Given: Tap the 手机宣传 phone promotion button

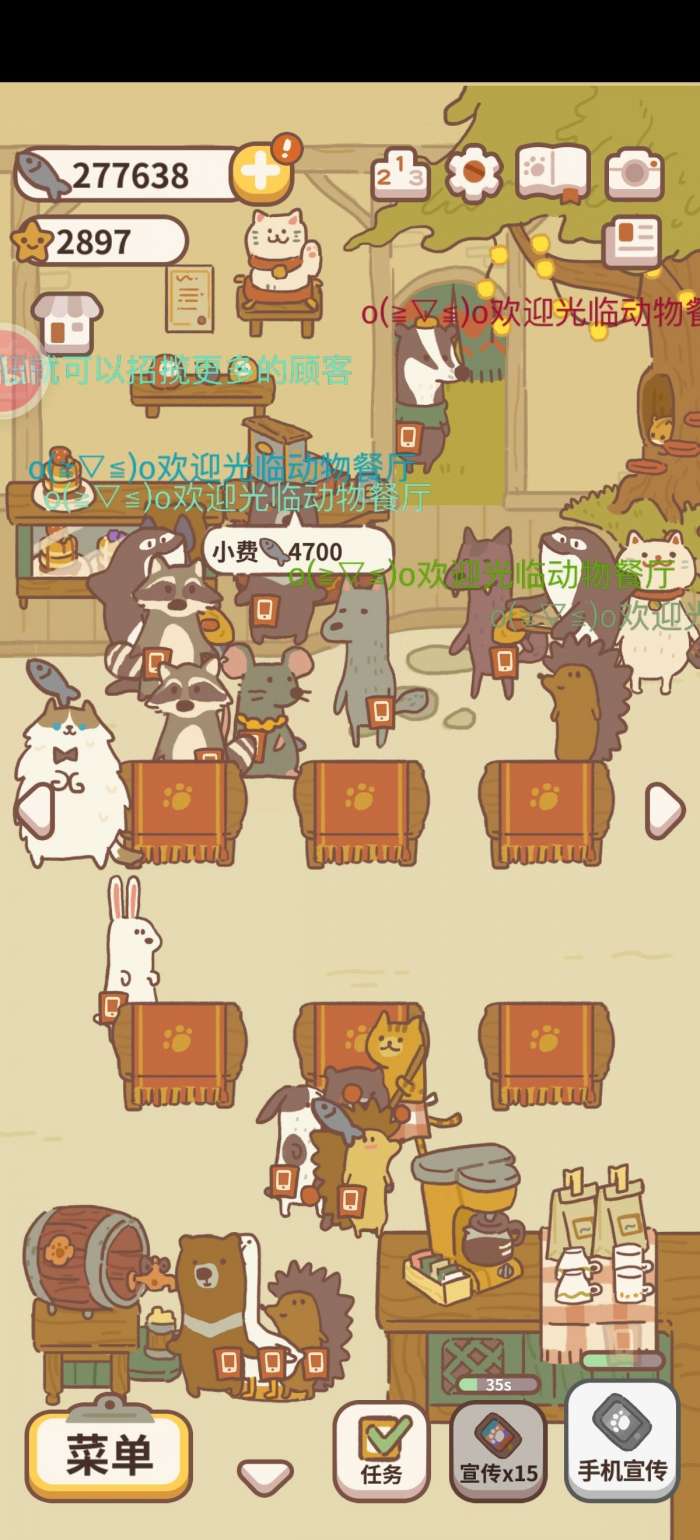Looking at the screenshot, I should (622, 1440).
